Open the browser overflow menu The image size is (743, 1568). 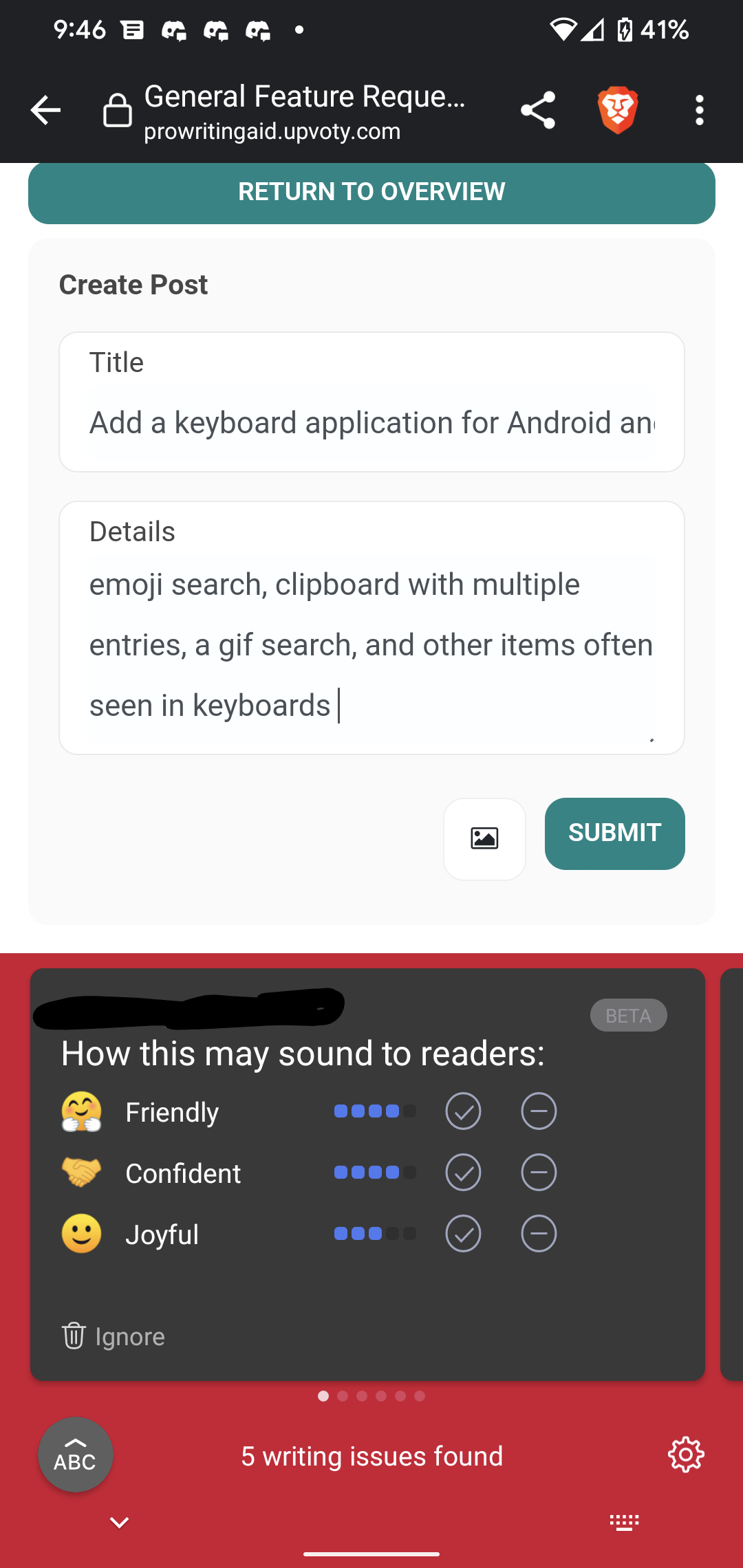pyautogui.click(x=699, y=110)
